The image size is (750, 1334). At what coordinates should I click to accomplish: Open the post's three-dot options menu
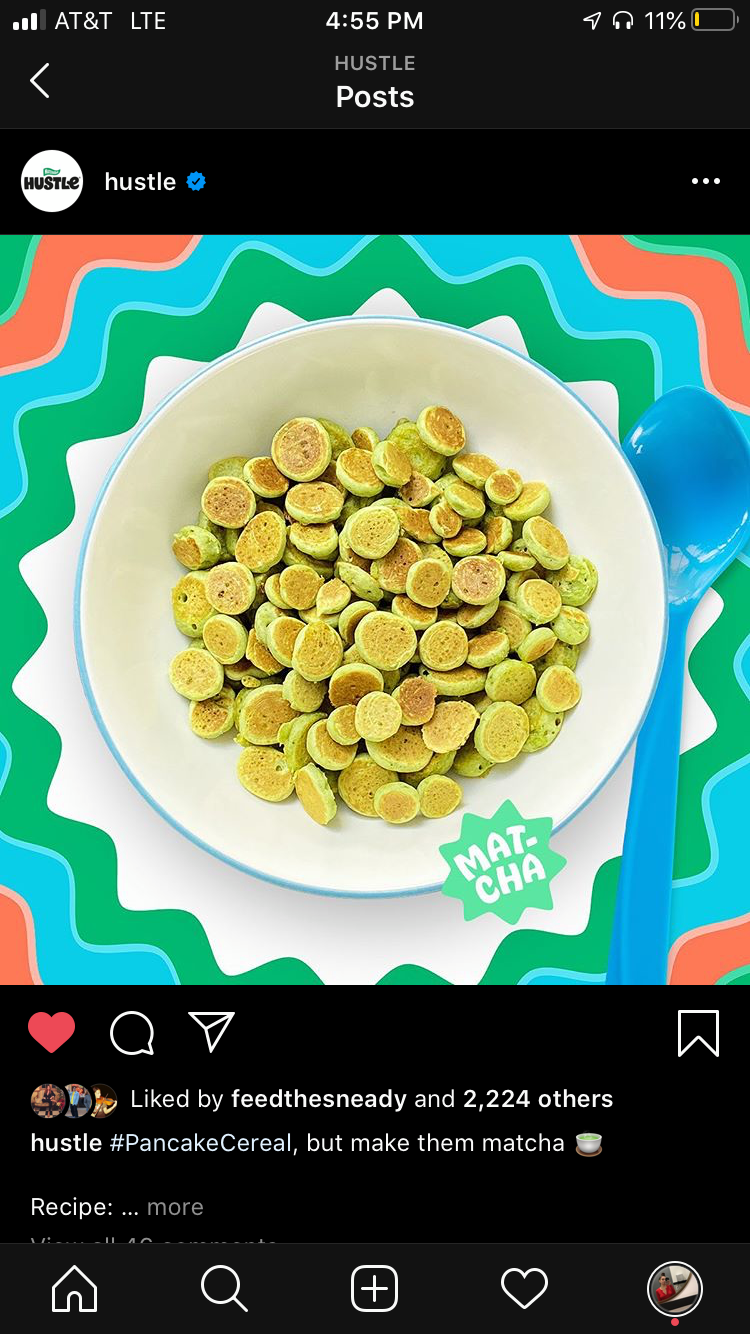705,181
